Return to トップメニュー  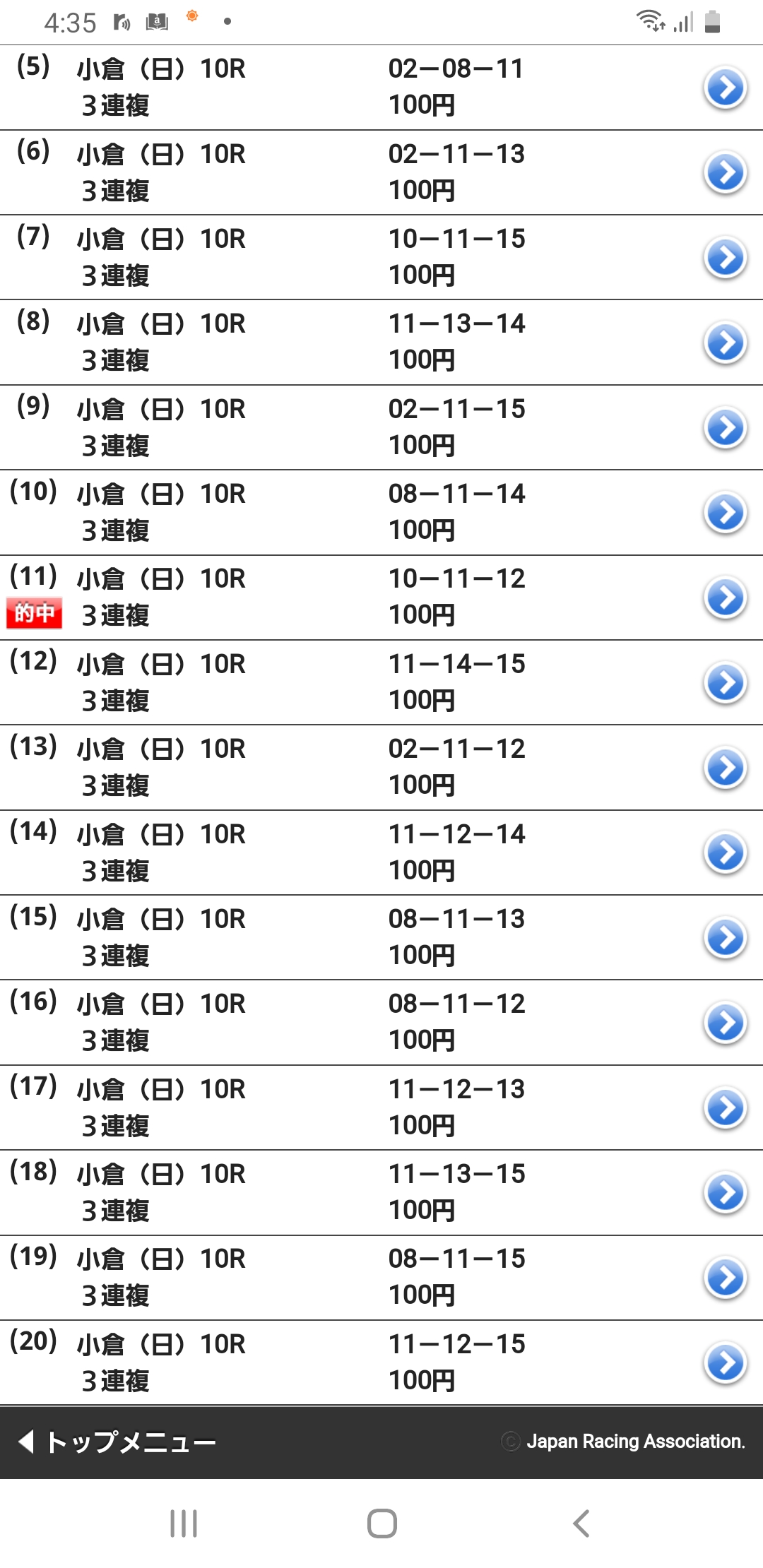pos(118,1442)
